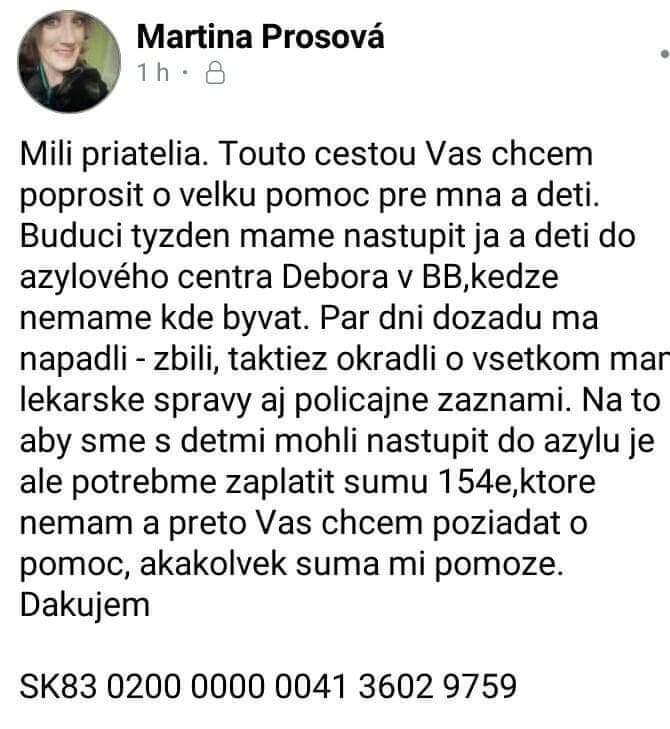Tap the post privacy lock icon
The height and width of the screenshot is (729, 670).
click(x=215, y=73)
